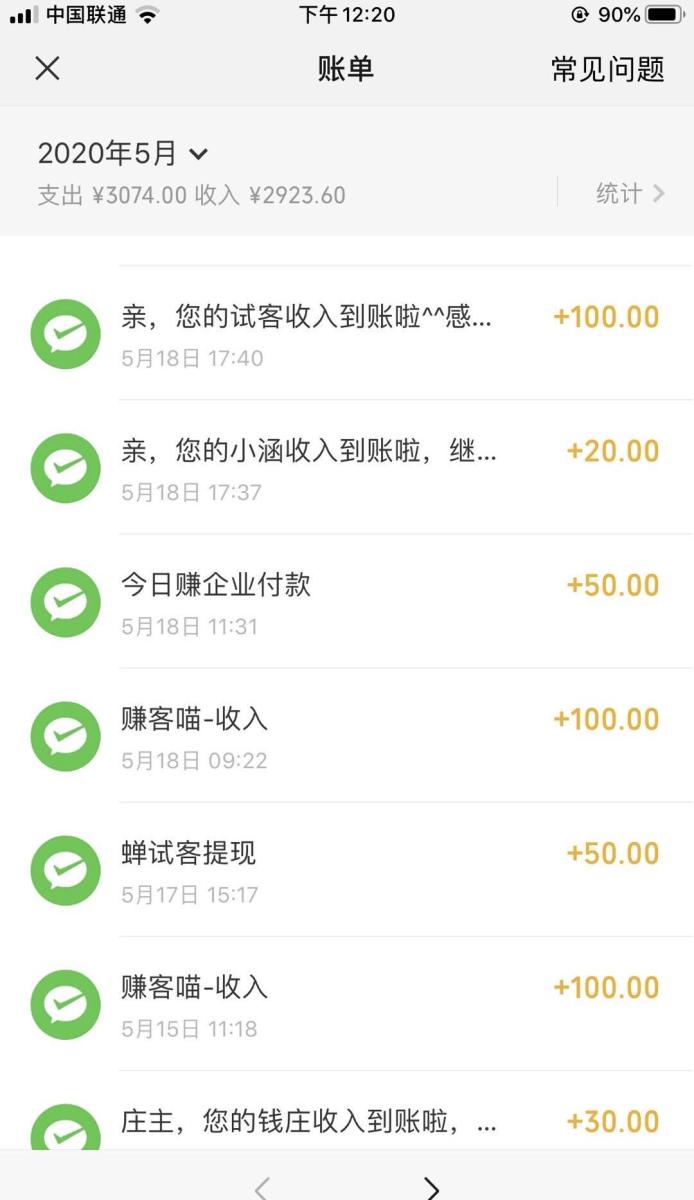
Task: Go back with the left arrow
Action: [x=262, y=1187]
